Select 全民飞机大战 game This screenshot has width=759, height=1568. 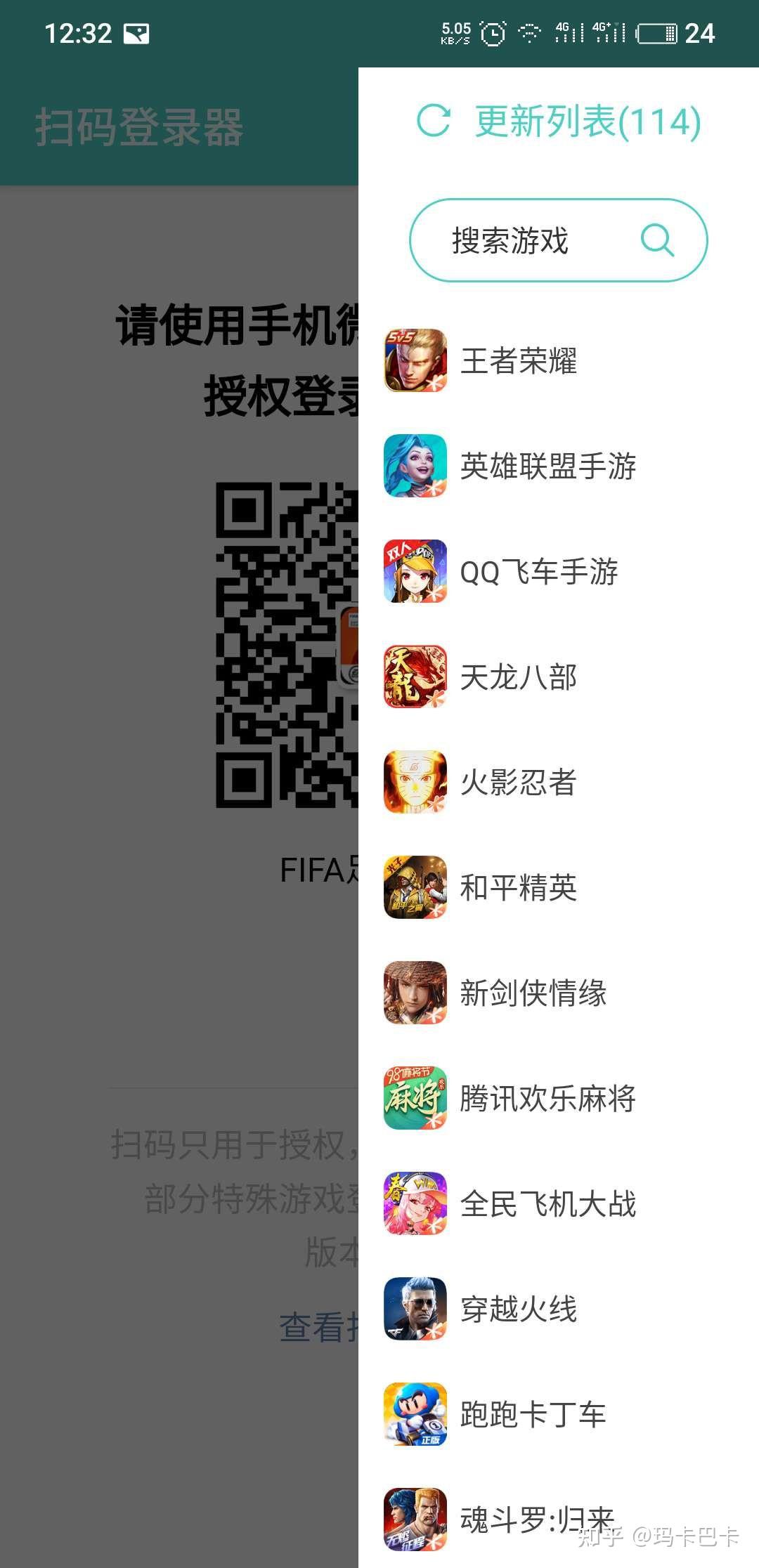click(547, 1204)
